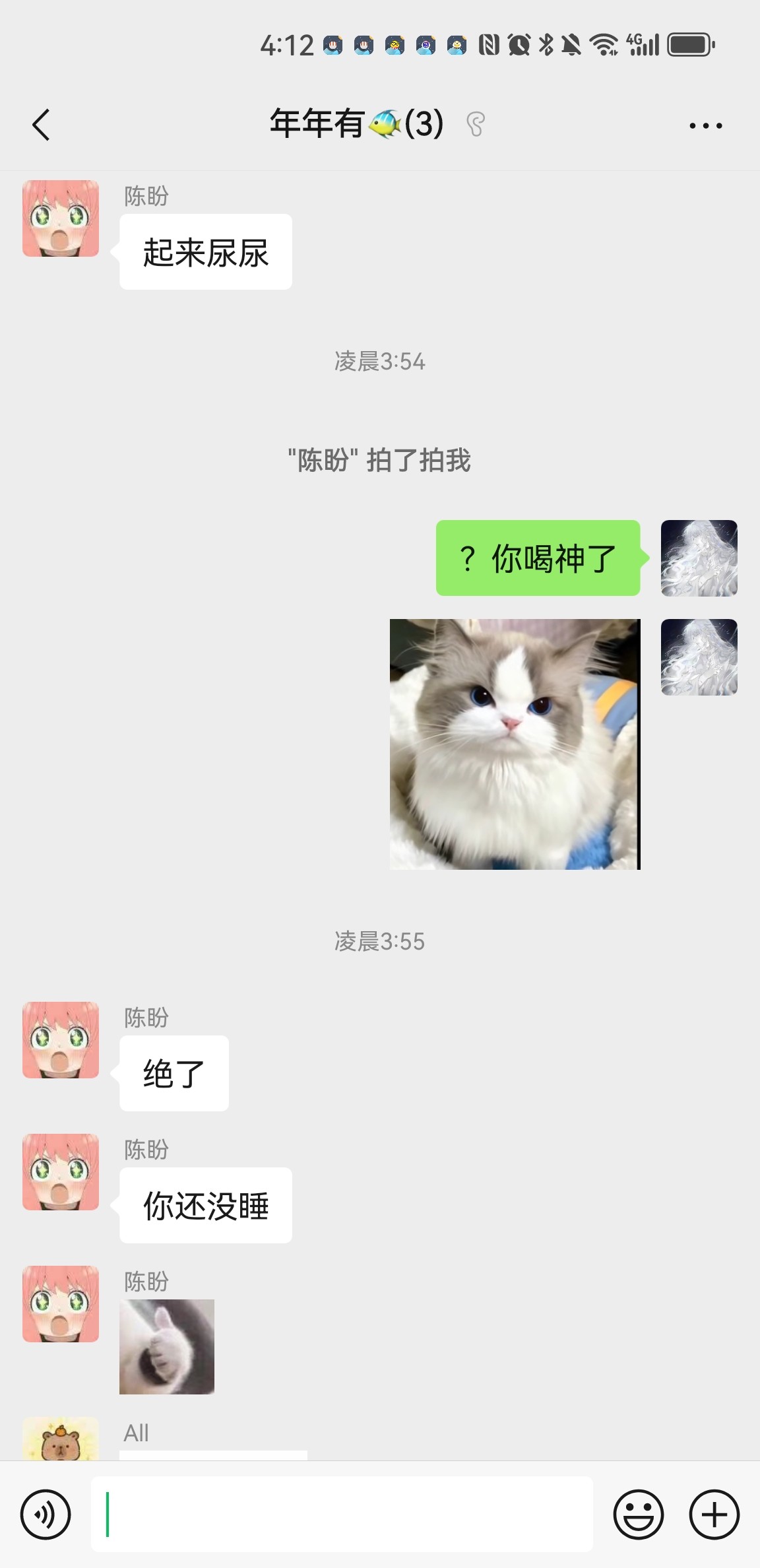The height and width of the screenshot is (1568, 760).
Task: Open the plus attachment menu
Action: tap(714, 1515)
